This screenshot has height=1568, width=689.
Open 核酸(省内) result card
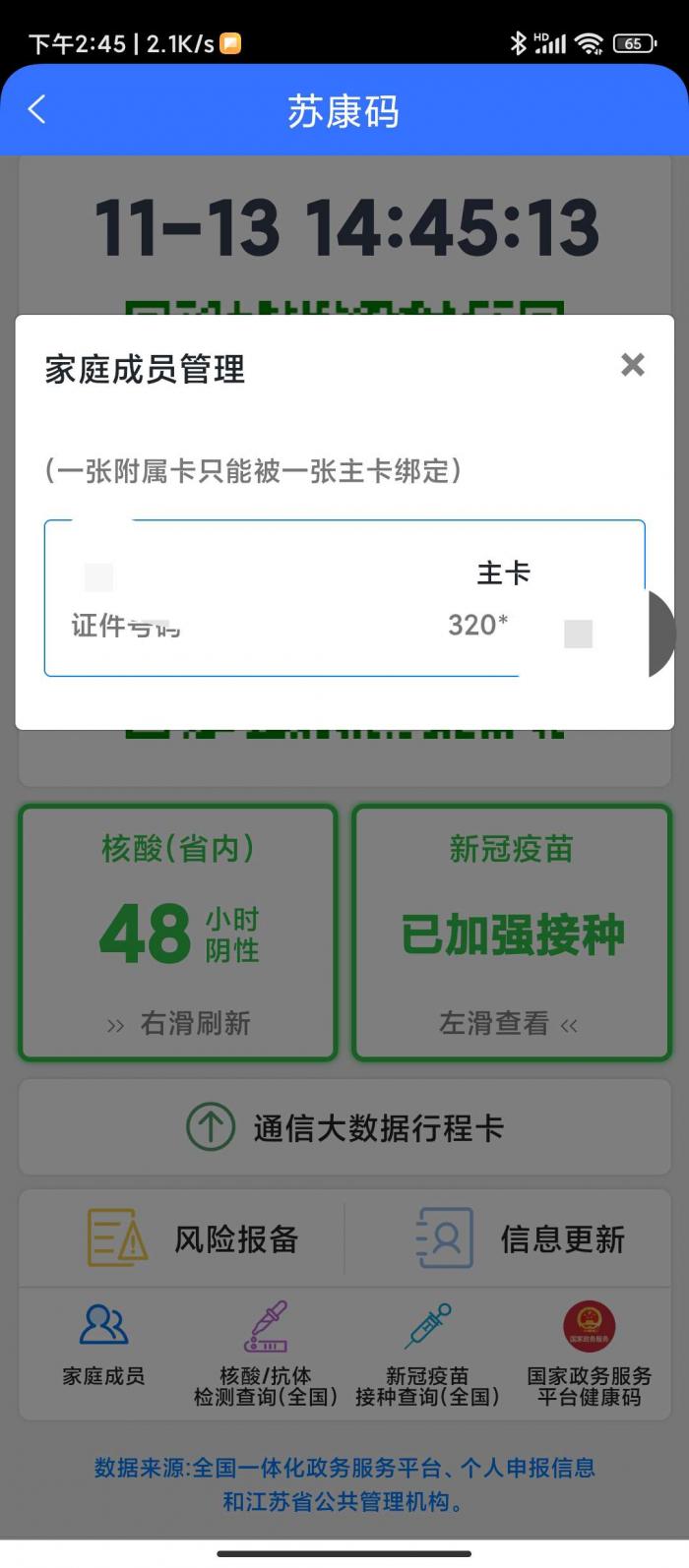click(178, 932)
